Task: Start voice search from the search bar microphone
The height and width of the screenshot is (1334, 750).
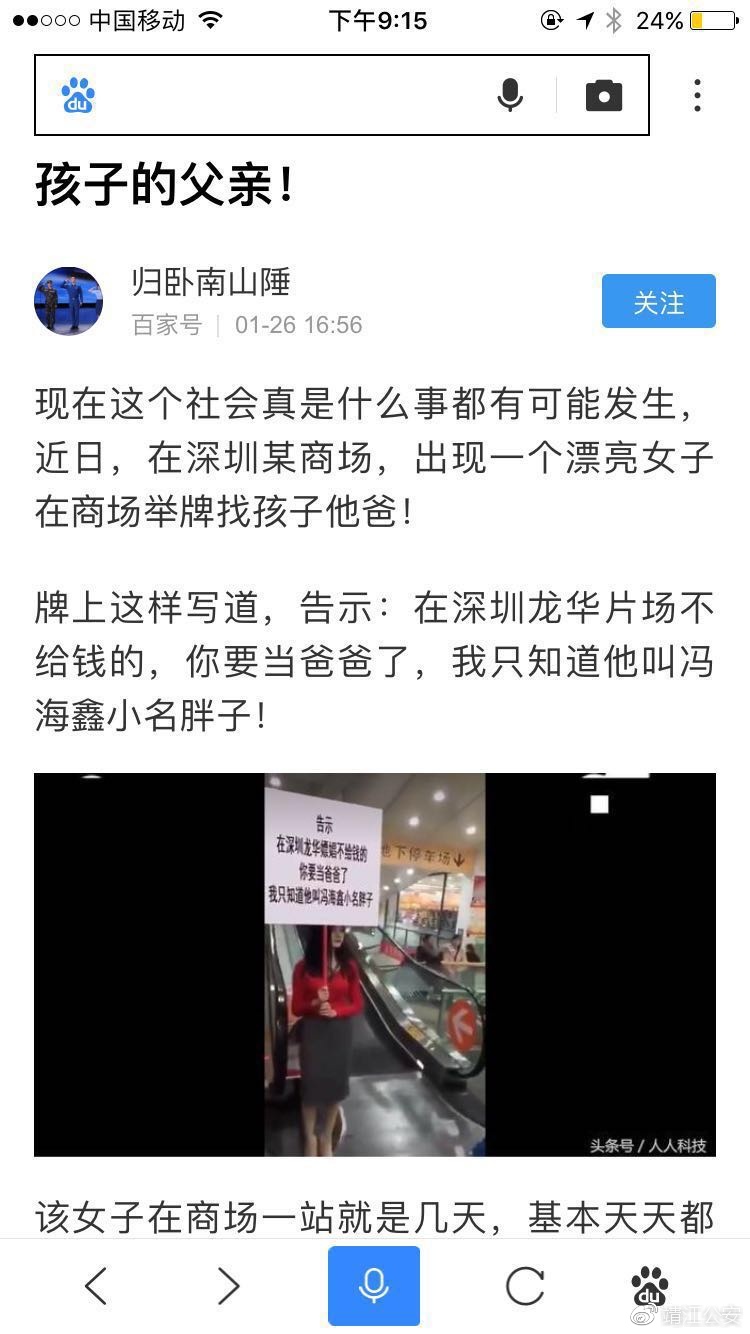Action: tap(510, 96)
